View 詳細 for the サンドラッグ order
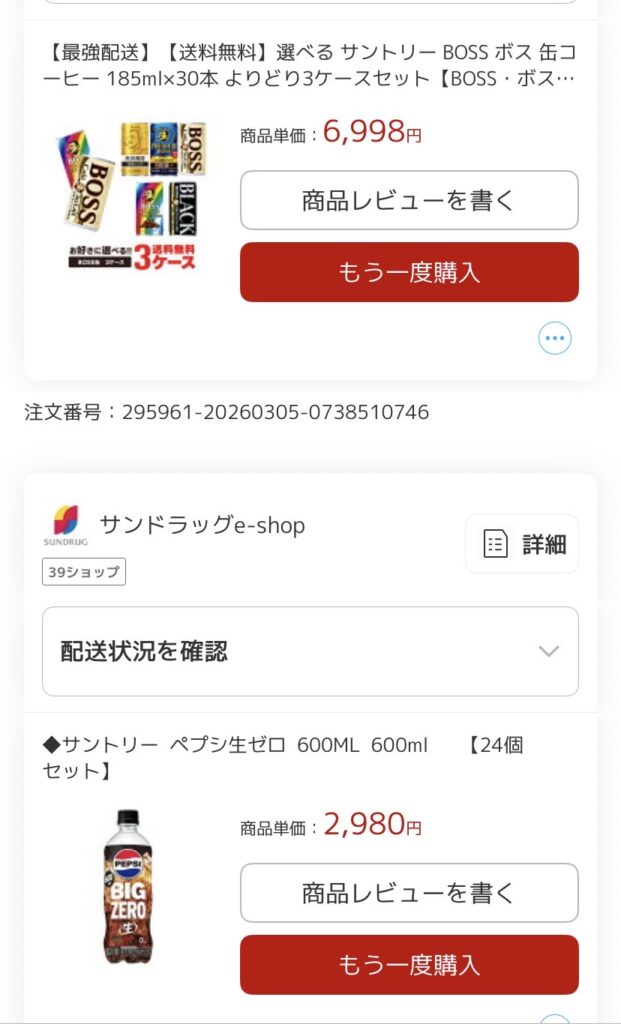621x1024 pixels. click(x=521, y=544)
